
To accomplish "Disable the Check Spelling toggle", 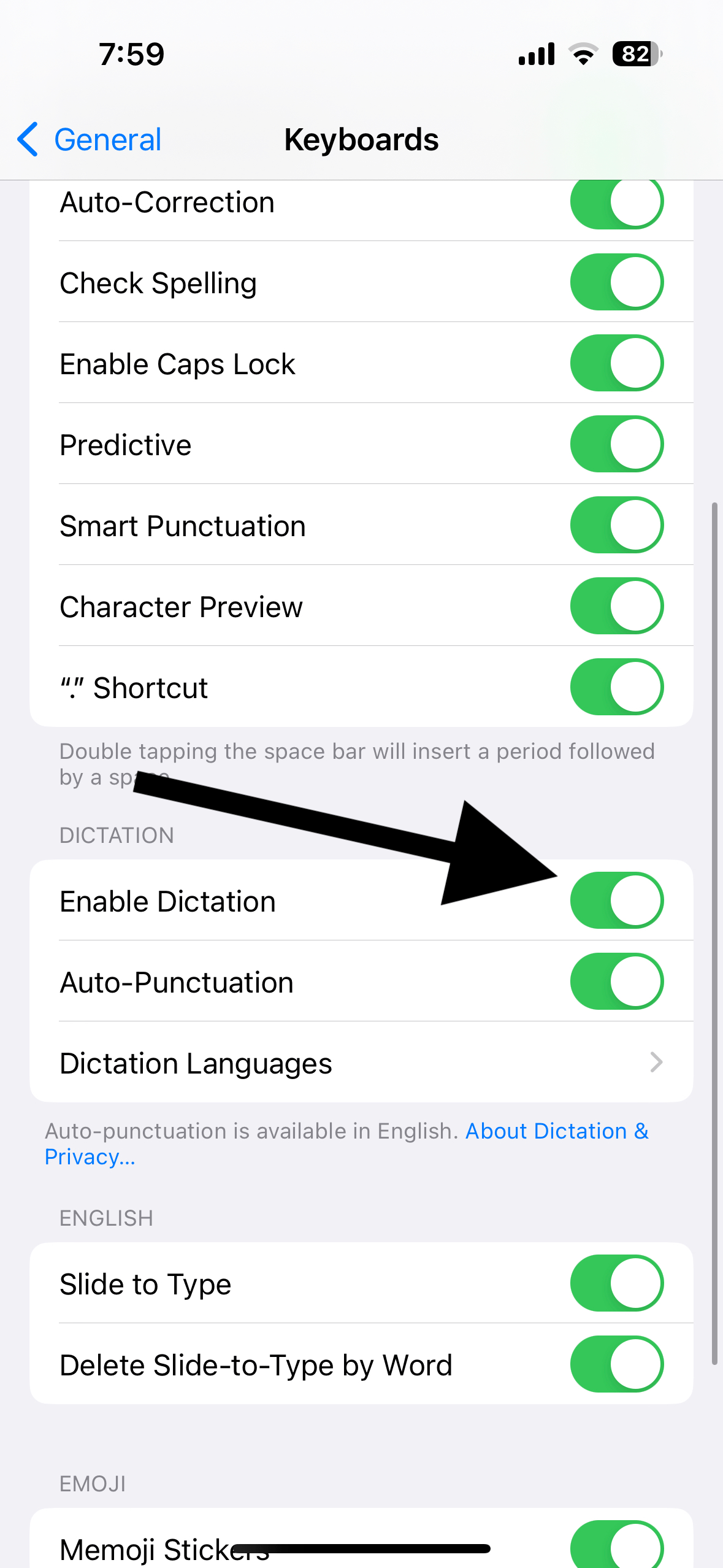I will click(x=616, y=282).
